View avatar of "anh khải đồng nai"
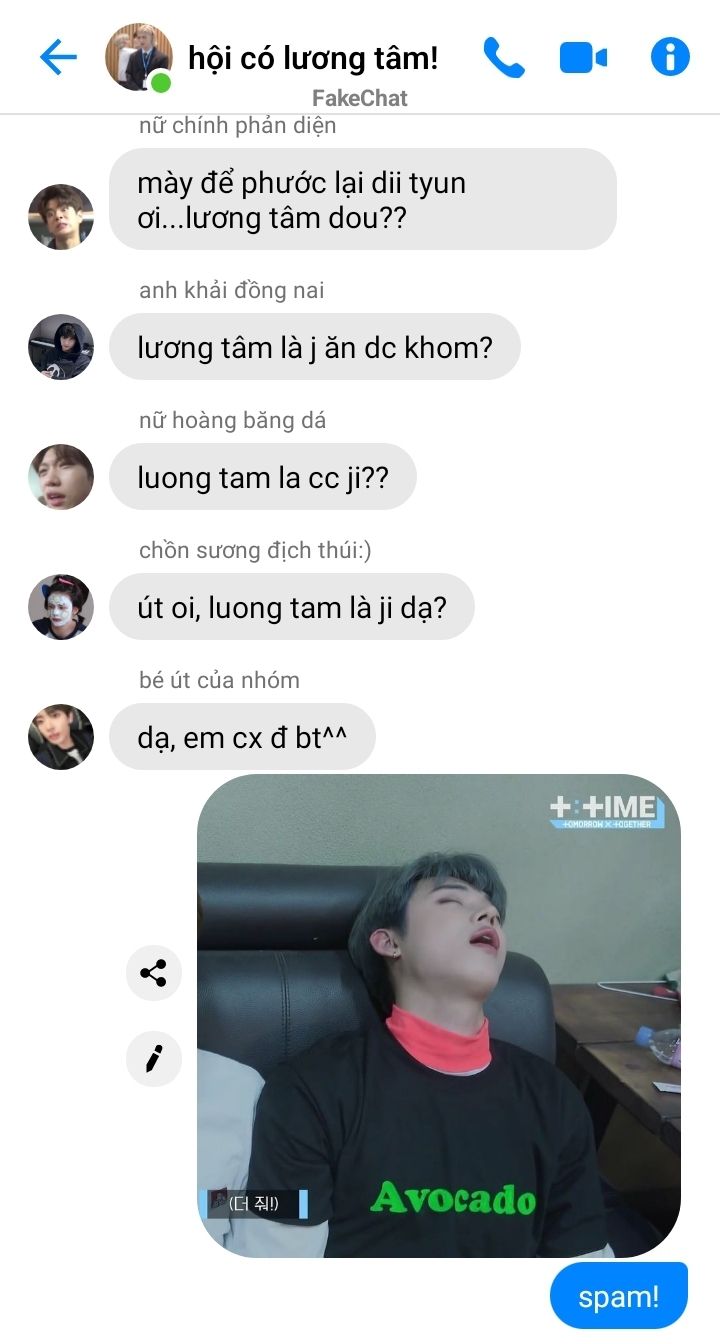720x1344 pixels. pos(61,347)
